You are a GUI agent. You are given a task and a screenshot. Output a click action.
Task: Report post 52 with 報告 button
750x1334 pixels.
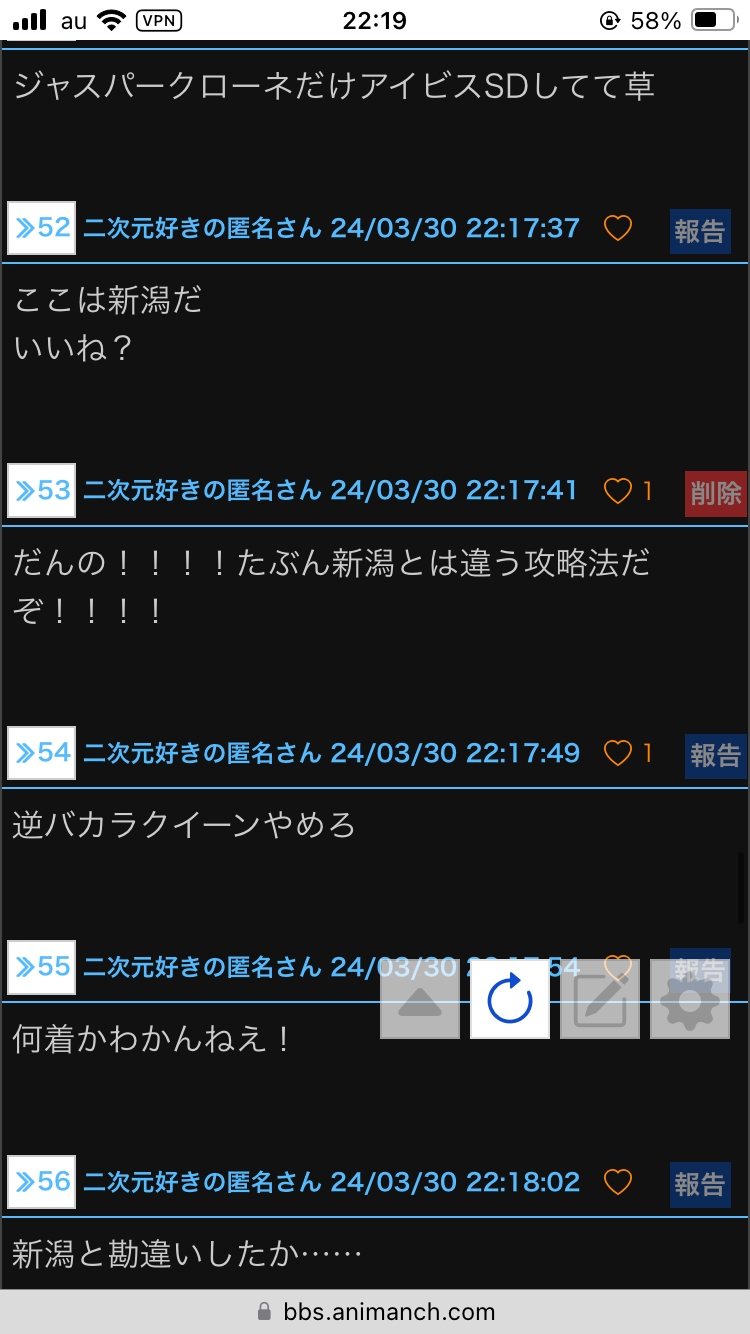[x=700, y=231]
